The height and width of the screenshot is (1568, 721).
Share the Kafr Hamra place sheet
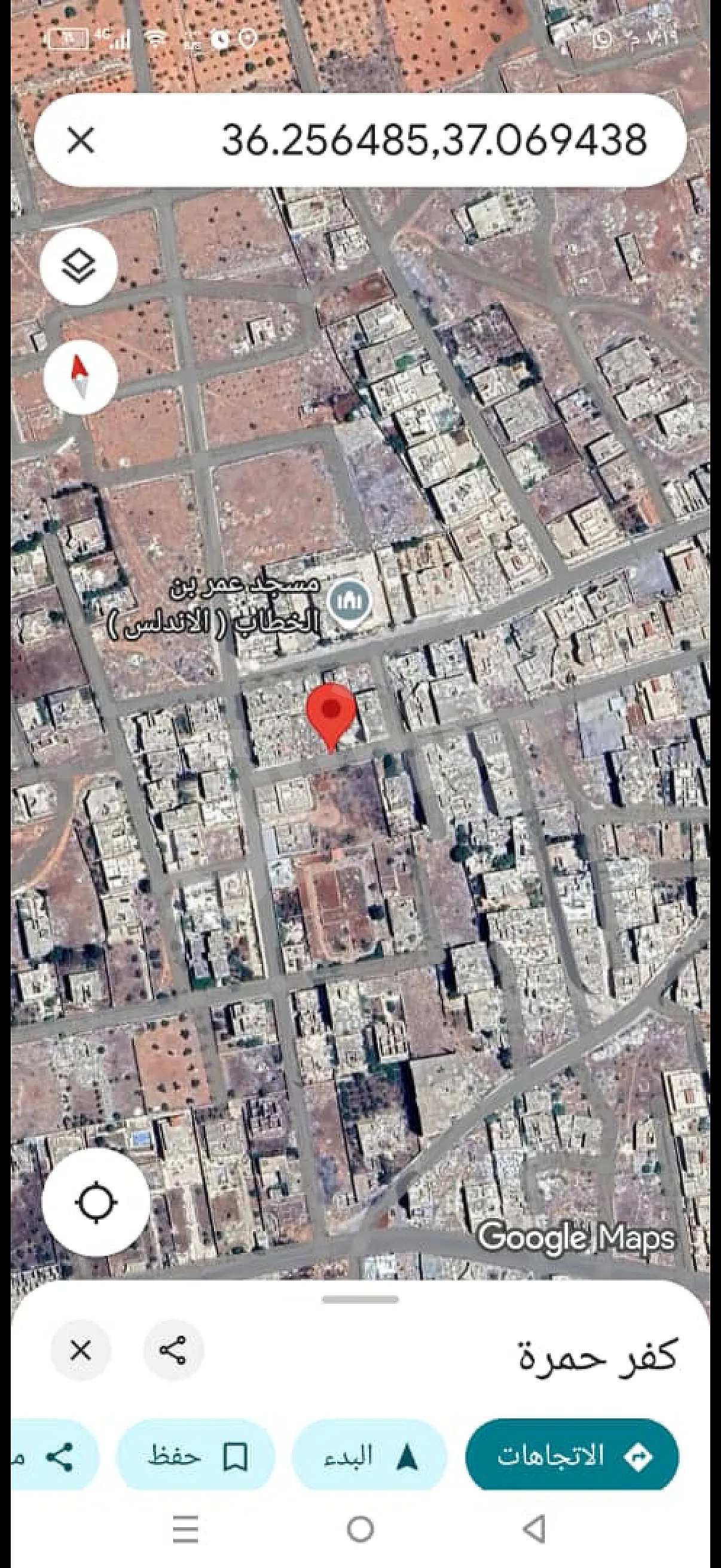[173, 1350]
